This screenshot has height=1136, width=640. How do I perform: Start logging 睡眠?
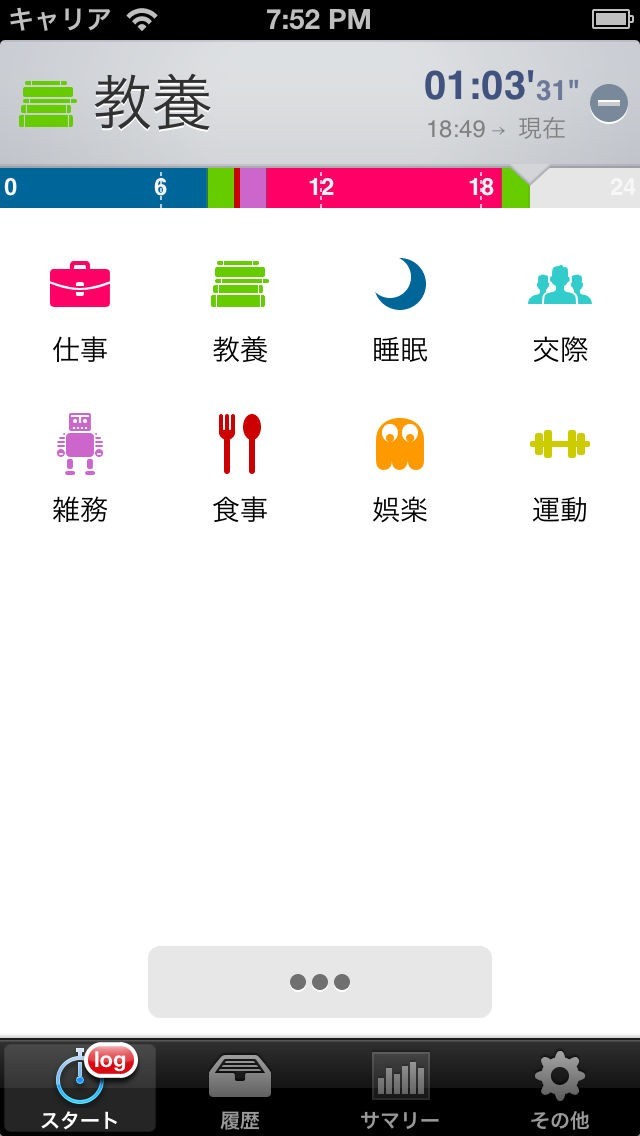coord(400,310)
